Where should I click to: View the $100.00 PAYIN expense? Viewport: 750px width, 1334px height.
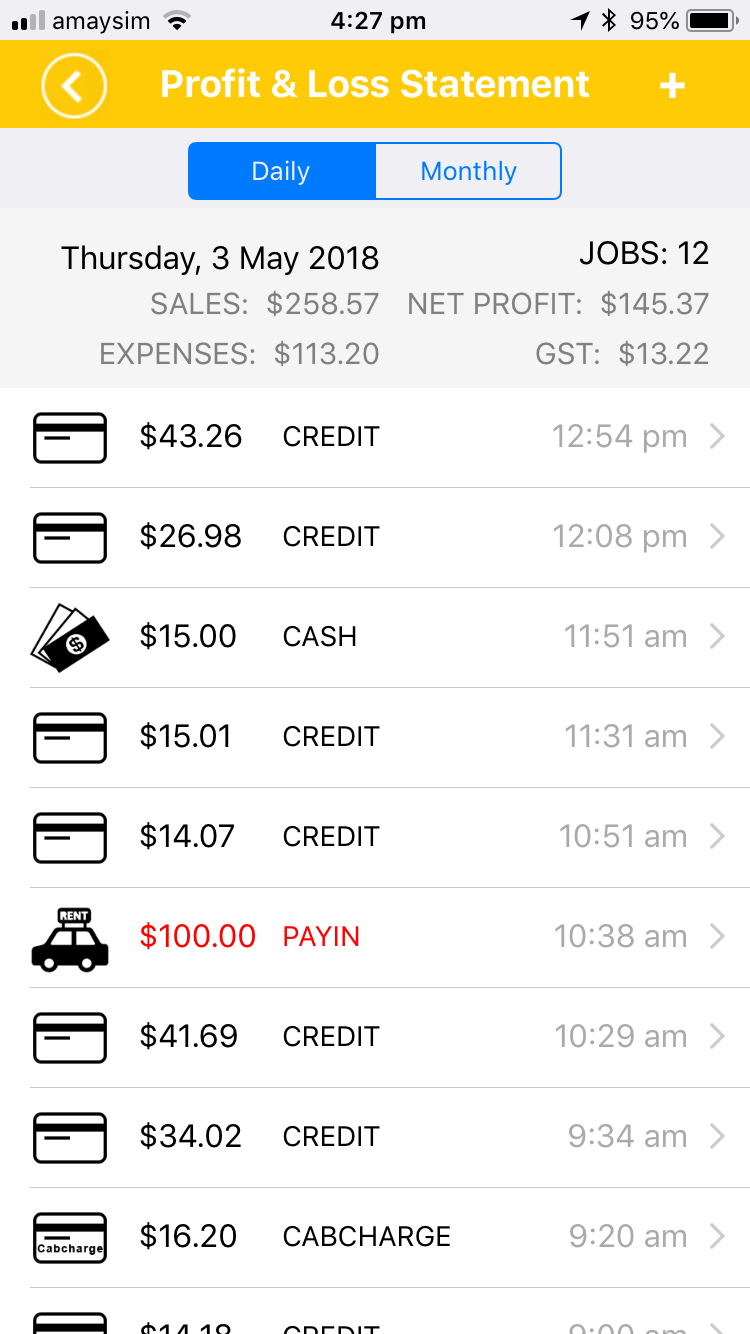pos(375,937)
